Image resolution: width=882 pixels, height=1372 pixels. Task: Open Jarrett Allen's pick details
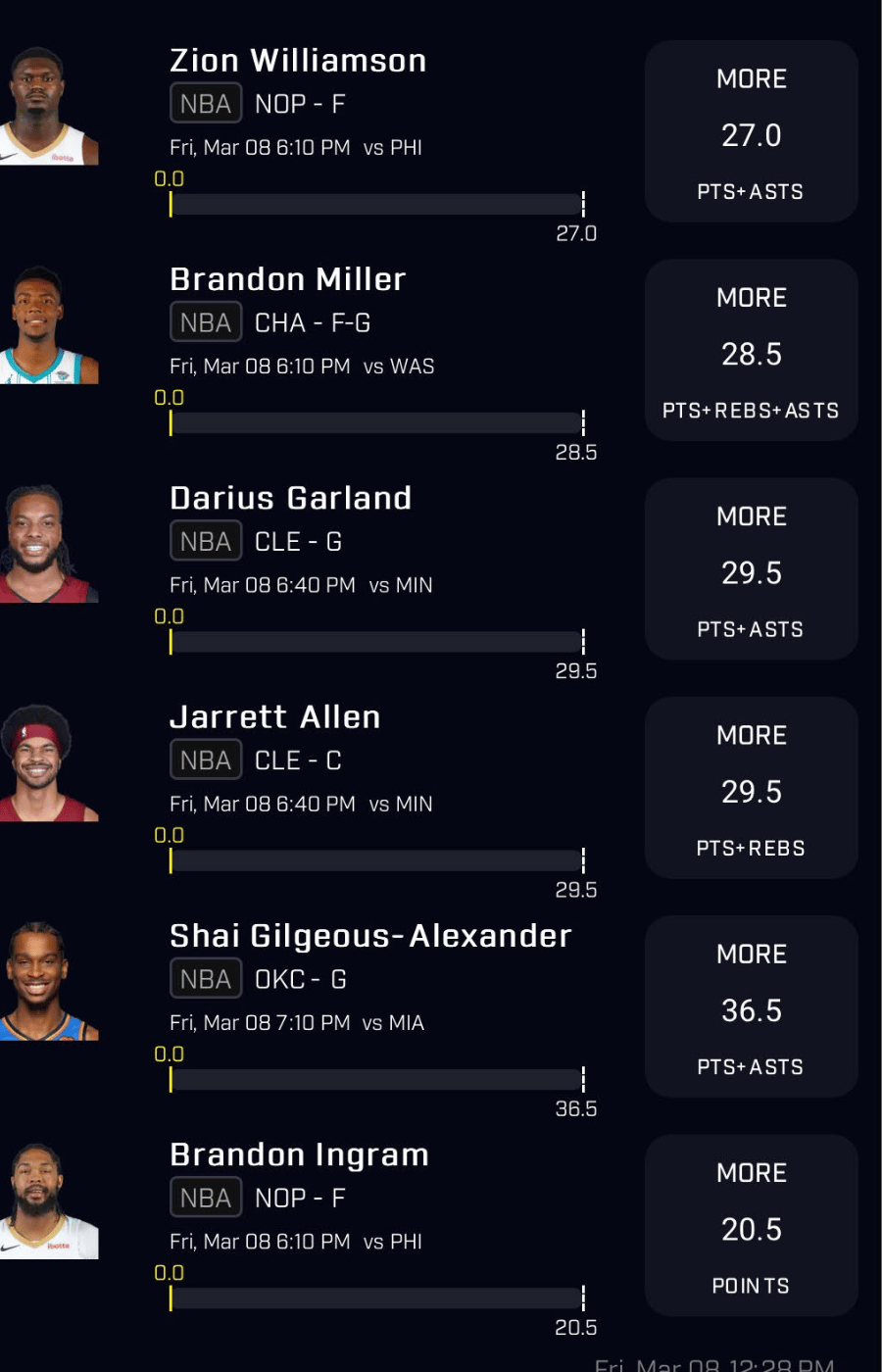tap(274, 717)
